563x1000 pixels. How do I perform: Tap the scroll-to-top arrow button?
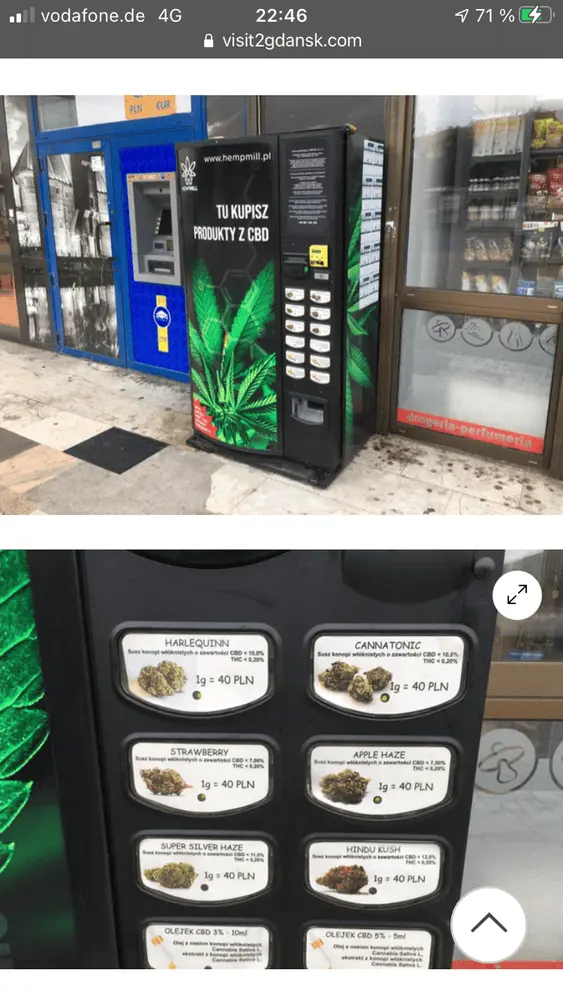click(x=488, y=923)
